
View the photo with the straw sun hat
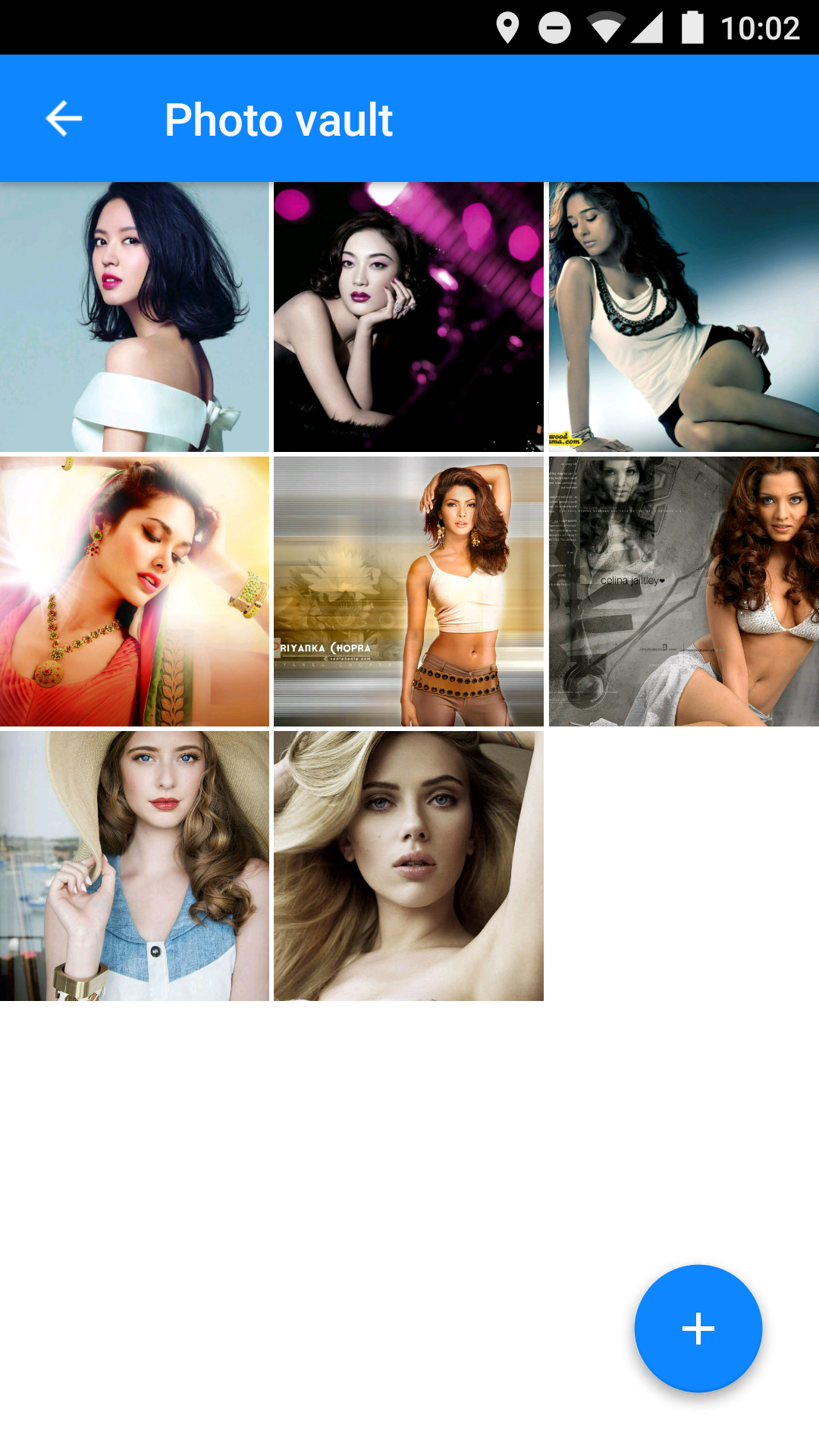tap(135, 866)
